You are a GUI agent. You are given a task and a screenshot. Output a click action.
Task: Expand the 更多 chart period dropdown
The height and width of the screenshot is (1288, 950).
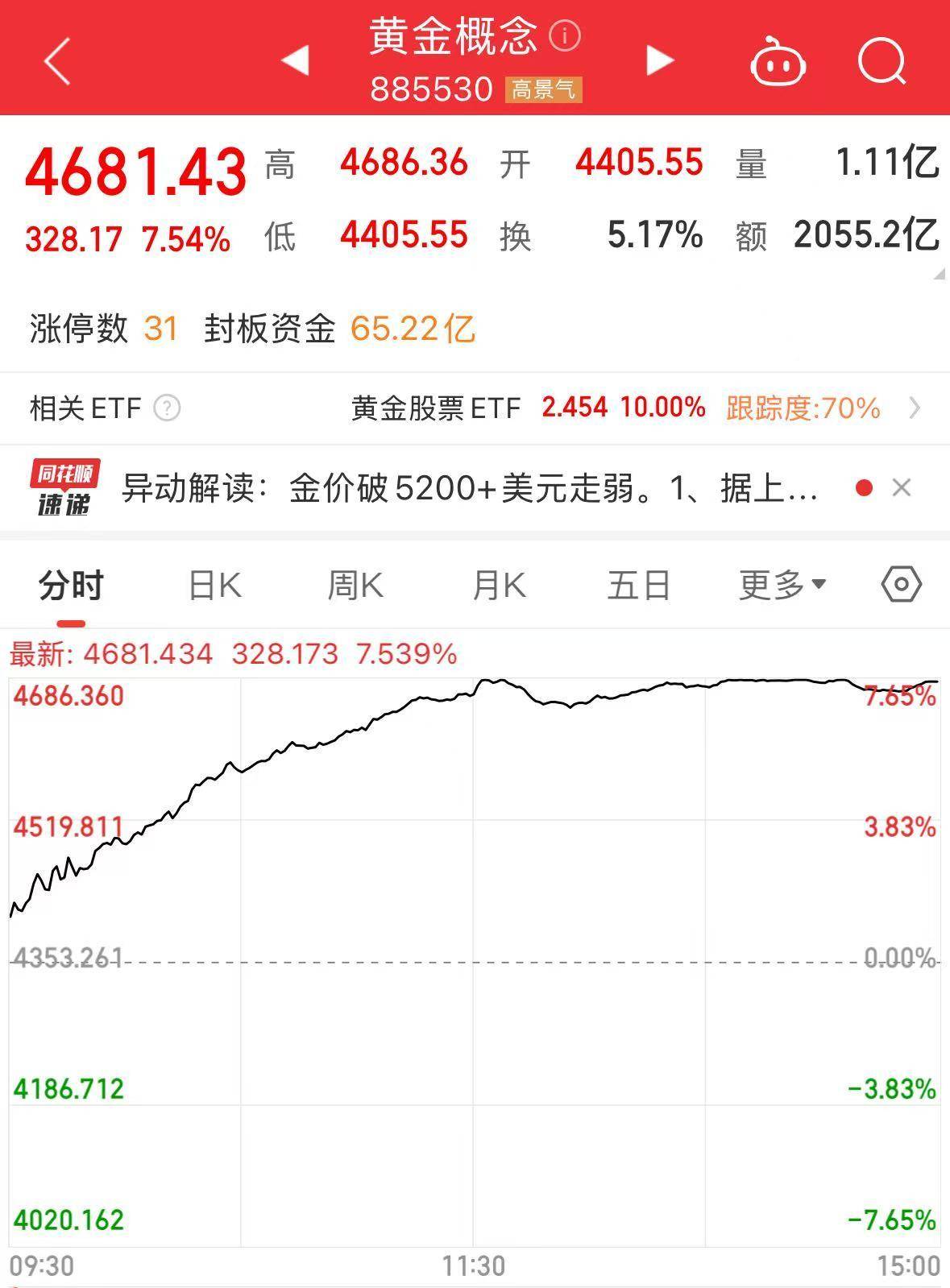[x=782, y=585]
